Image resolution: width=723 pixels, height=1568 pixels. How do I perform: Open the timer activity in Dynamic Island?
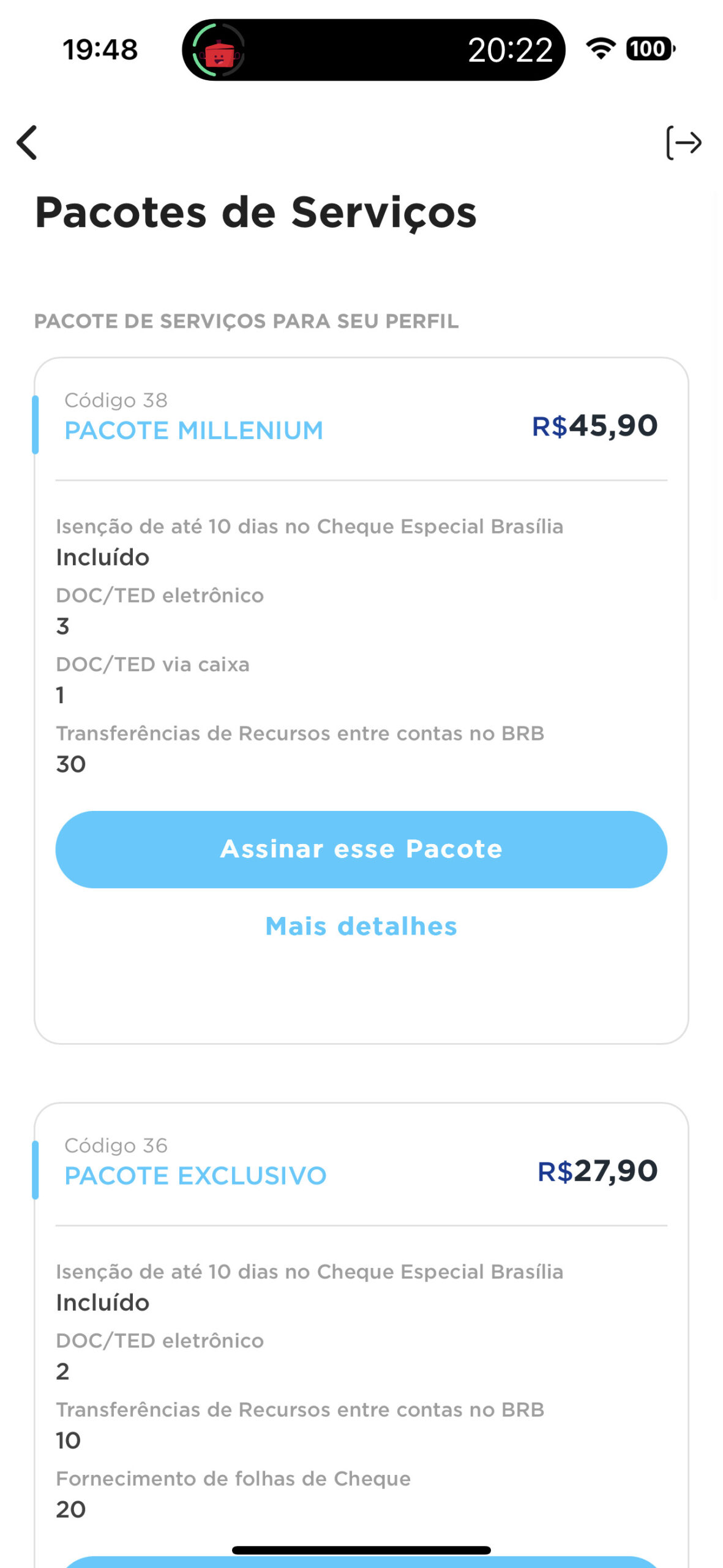point(373,50)
